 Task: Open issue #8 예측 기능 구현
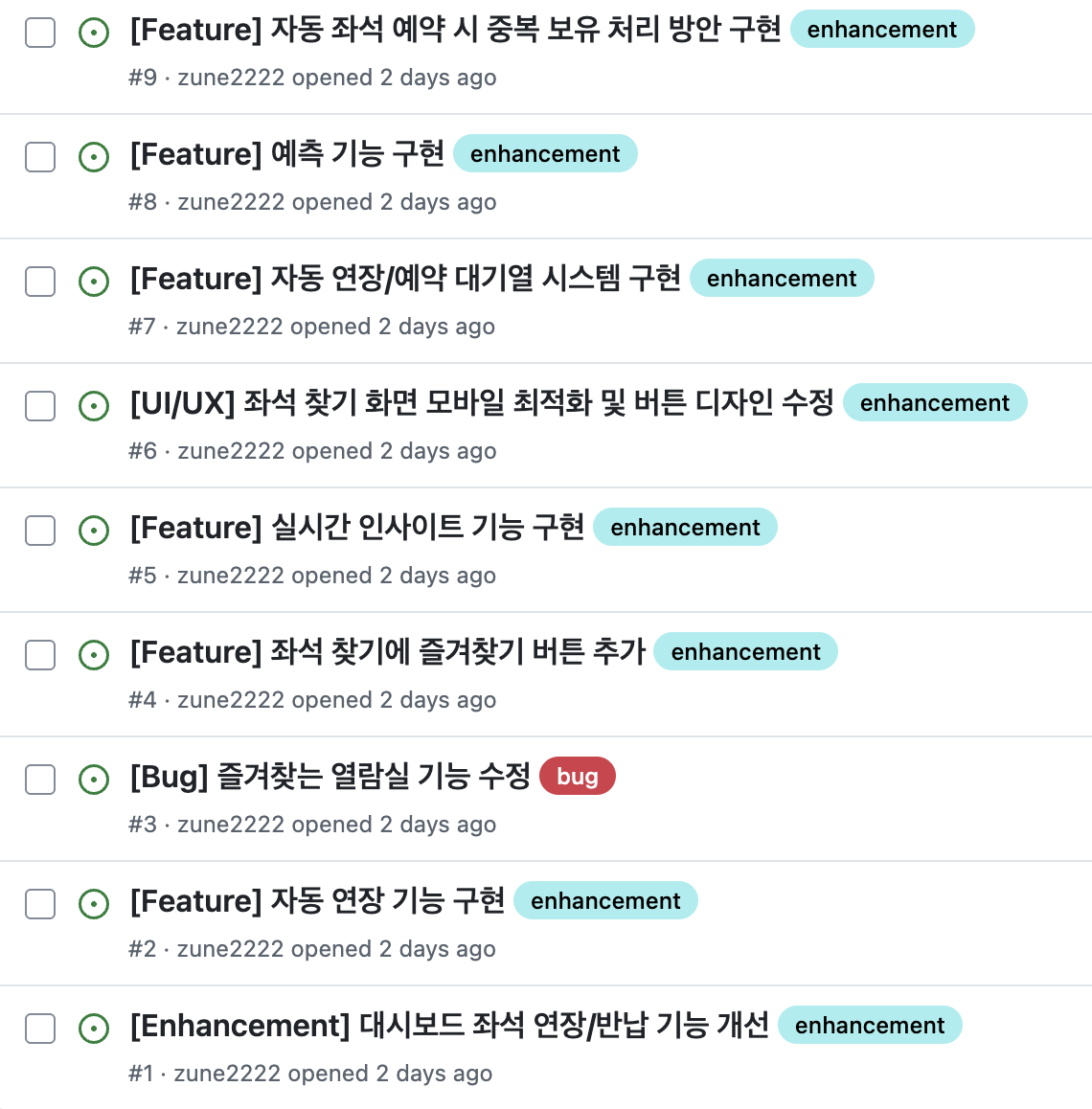point(286,154)
